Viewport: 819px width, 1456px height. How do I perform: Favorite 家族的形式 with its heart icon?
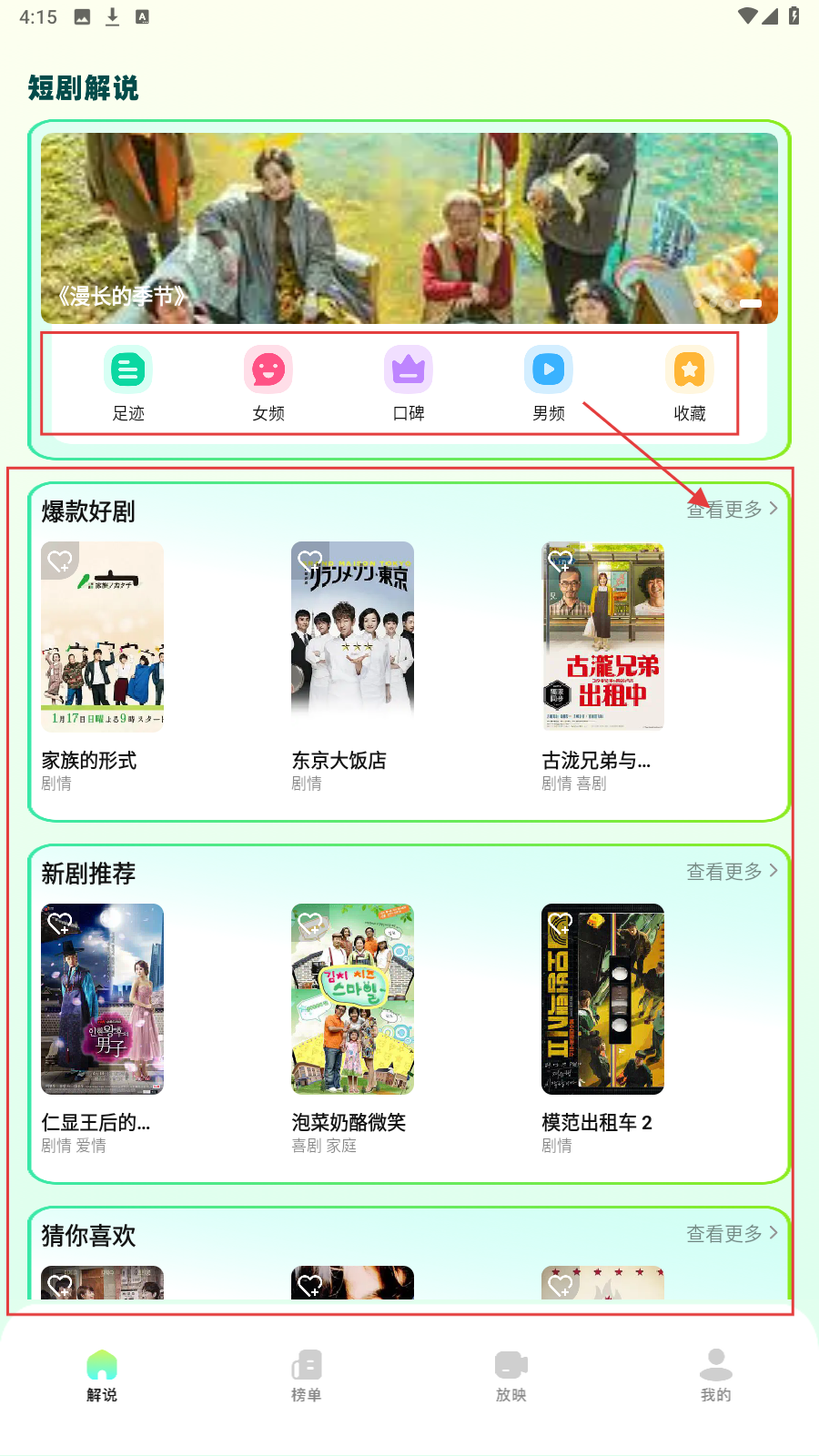pyautogui.click(x=60, y=561)
